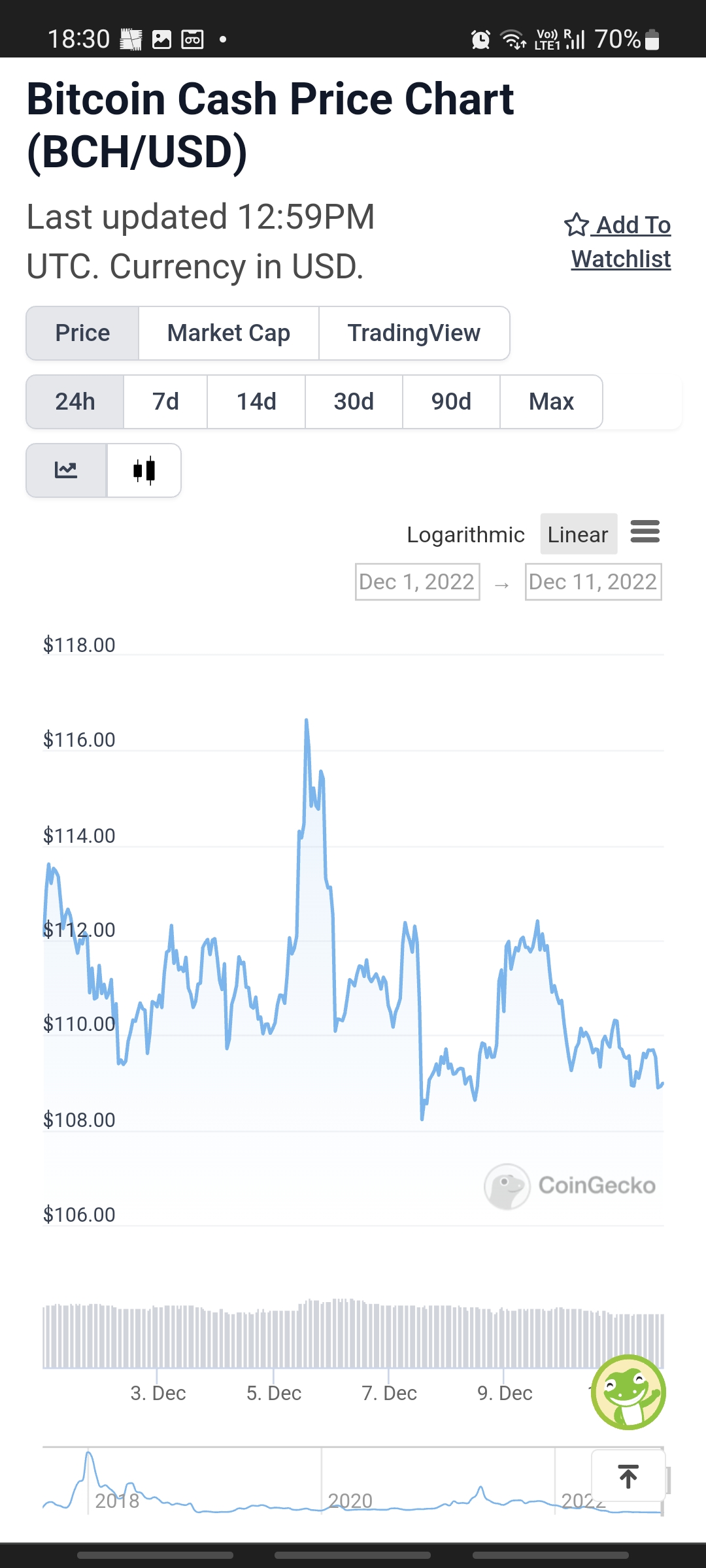Select the Price tab
This screenshot has height=1568, width=706.
(x=82, y=333)
